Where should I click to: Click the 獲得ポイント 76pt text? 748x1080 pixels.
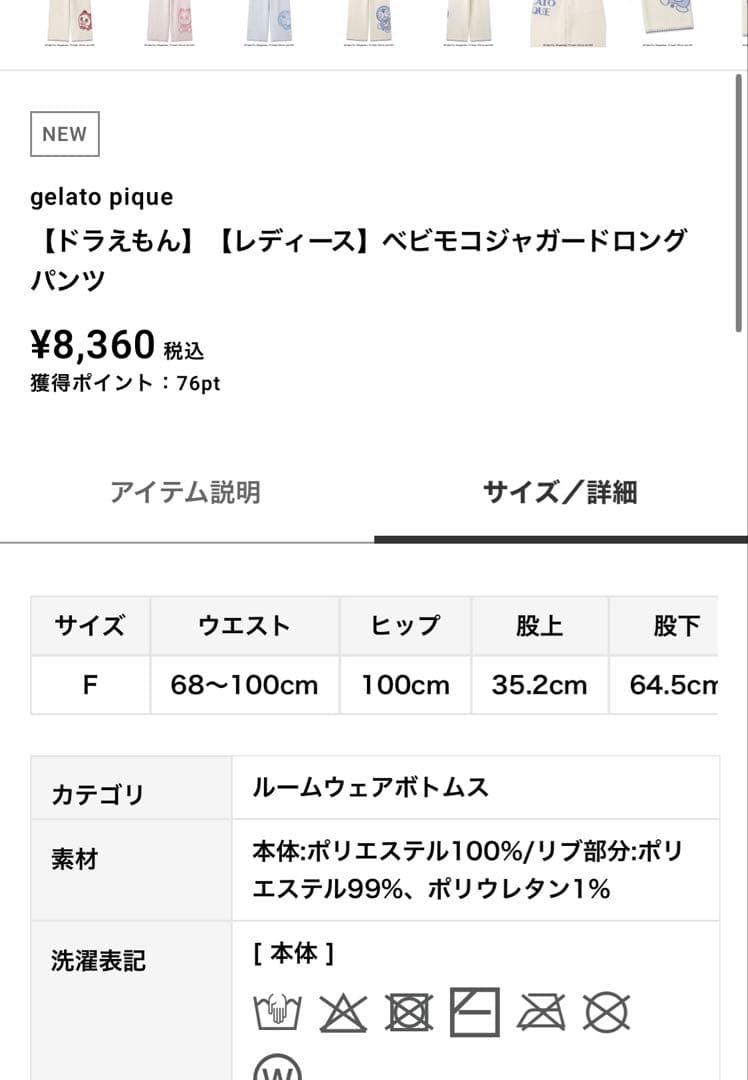click(126, 382)
